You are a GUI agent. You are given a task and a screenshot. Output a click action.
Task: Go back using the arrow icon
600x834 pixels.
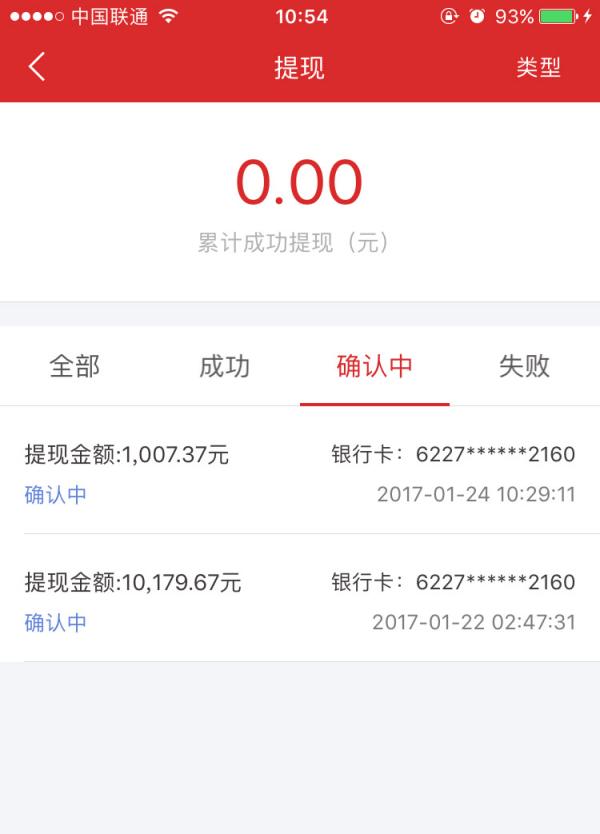(37, 67)
